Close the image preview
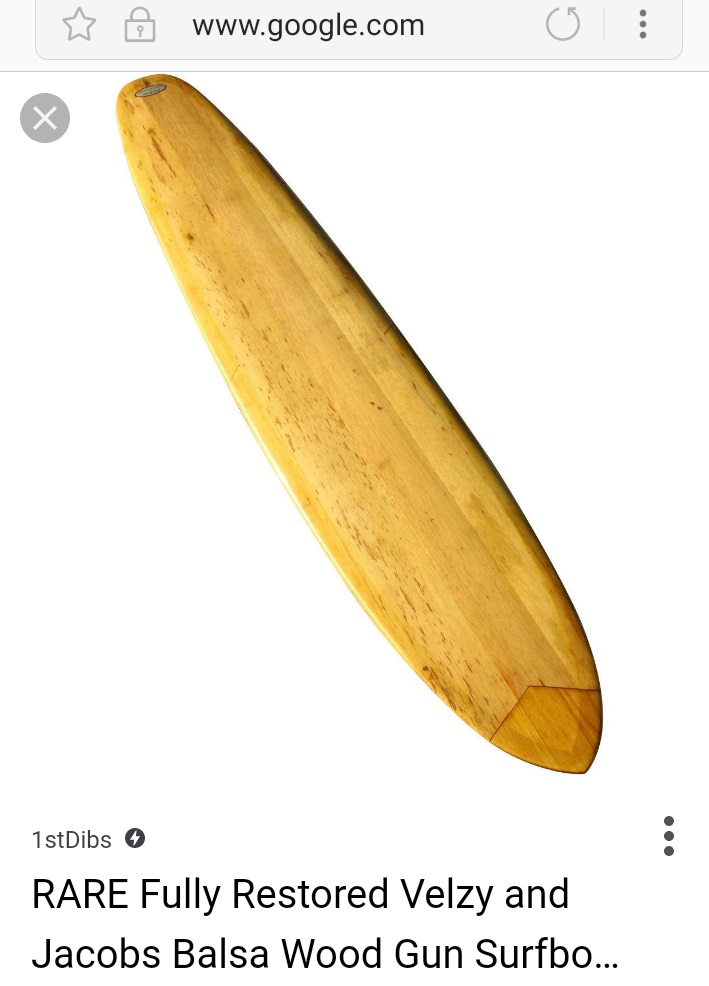Screen dimensions: 709x986 [x=45, y=118]
